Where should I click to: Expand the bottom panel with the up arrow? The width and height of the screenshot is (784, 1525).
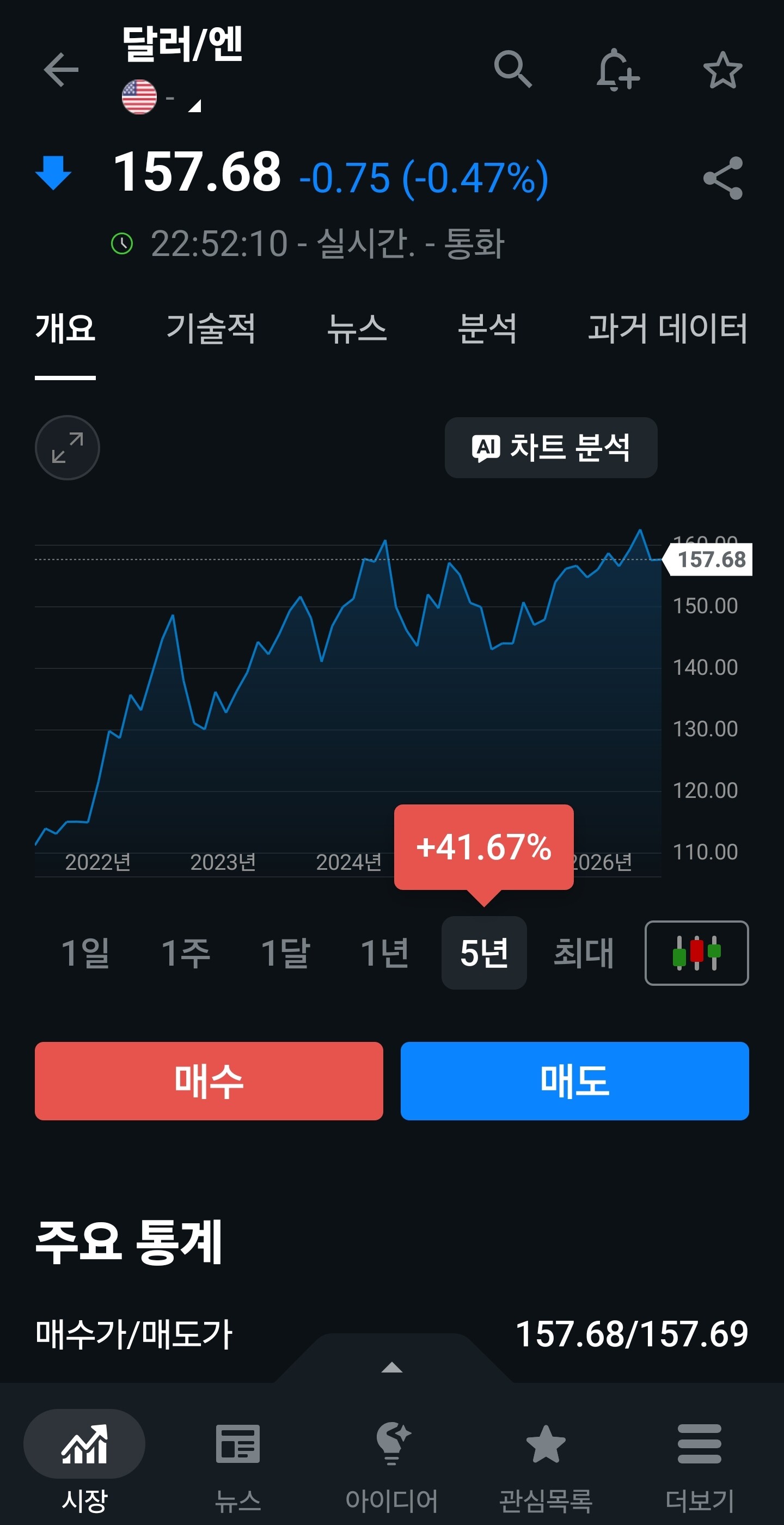pos(391,1367)
